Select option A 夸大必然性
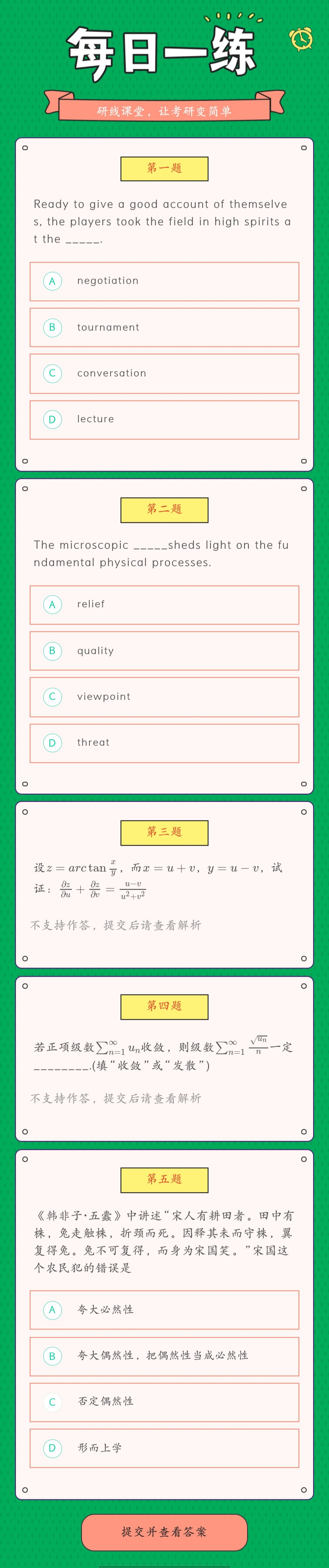The height and width of the screenshot is (1568, 329). click(x=164, y=1309)
